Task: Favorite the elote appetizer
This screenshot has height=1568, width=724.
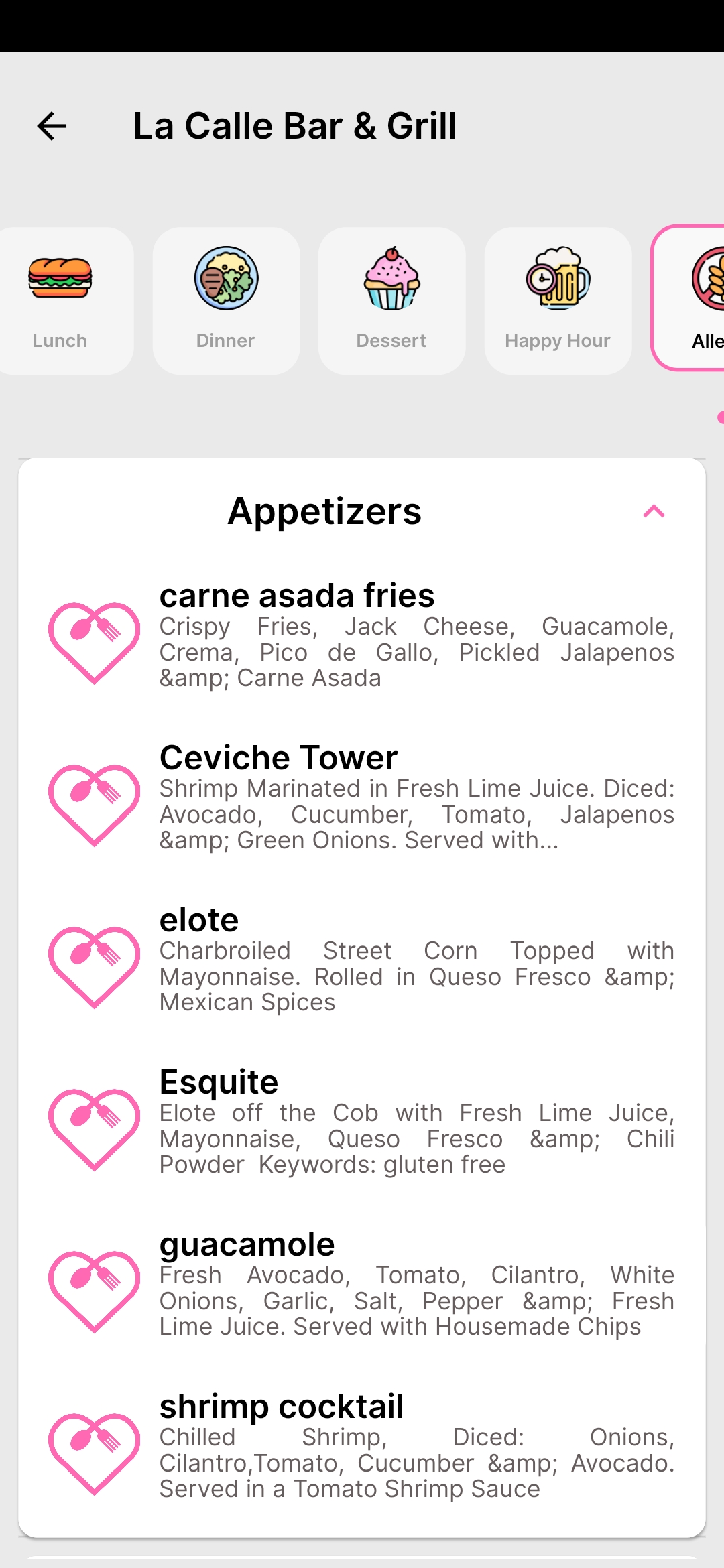Action: click(94, 966)
